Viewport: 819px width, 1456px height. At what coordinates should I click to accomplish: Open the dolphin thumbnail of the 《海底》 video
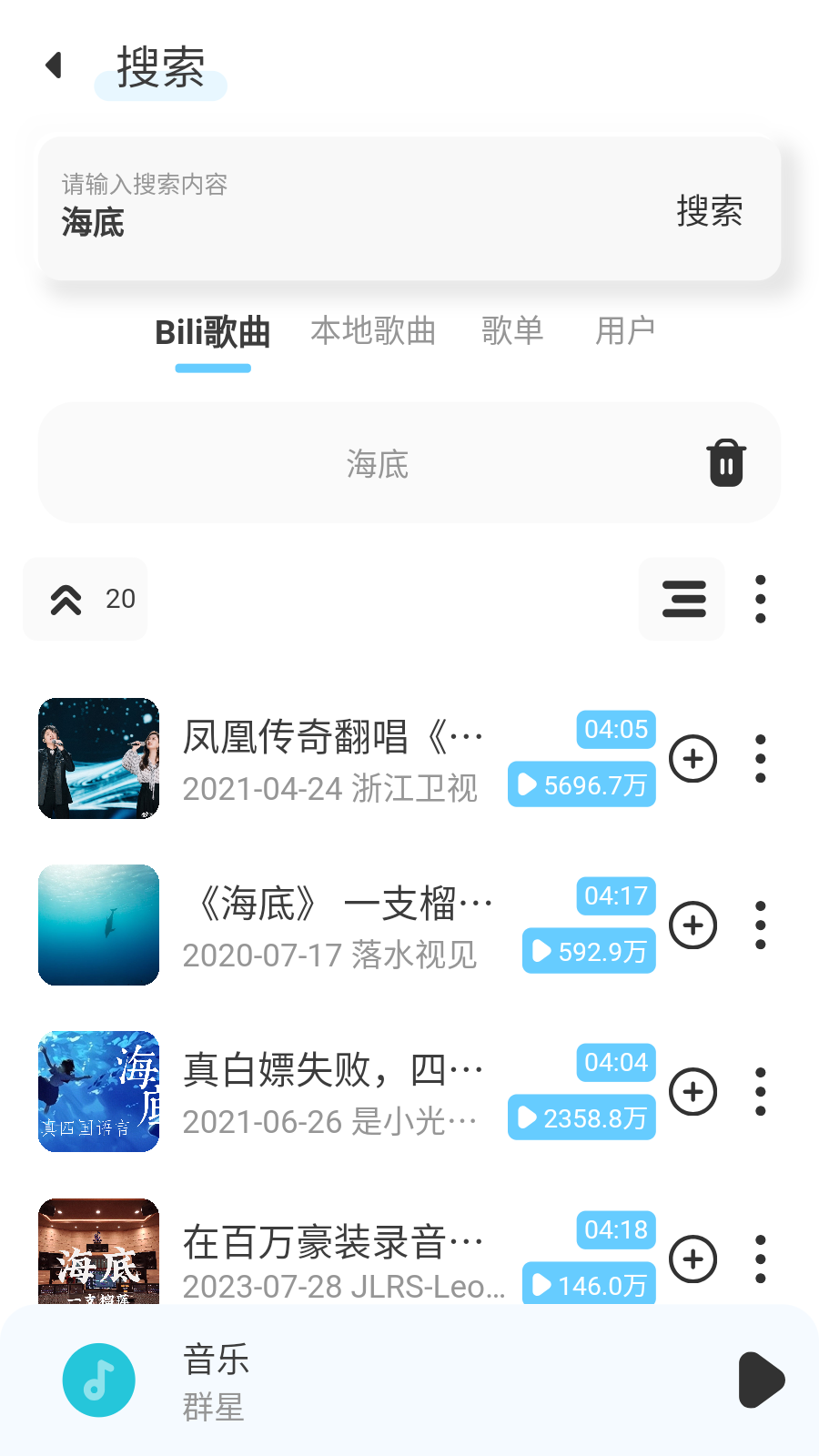click(97, 925)
